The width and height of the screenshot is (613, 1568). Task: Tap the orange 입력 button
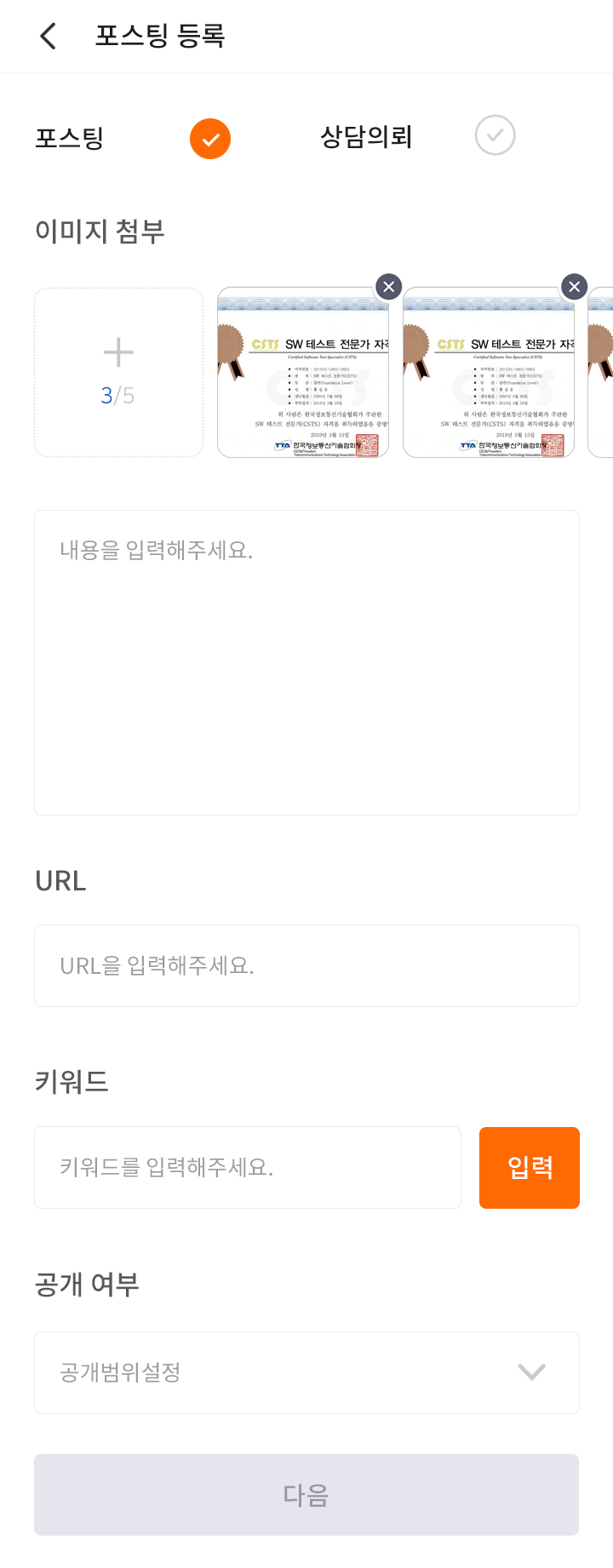click(529, 1167)
